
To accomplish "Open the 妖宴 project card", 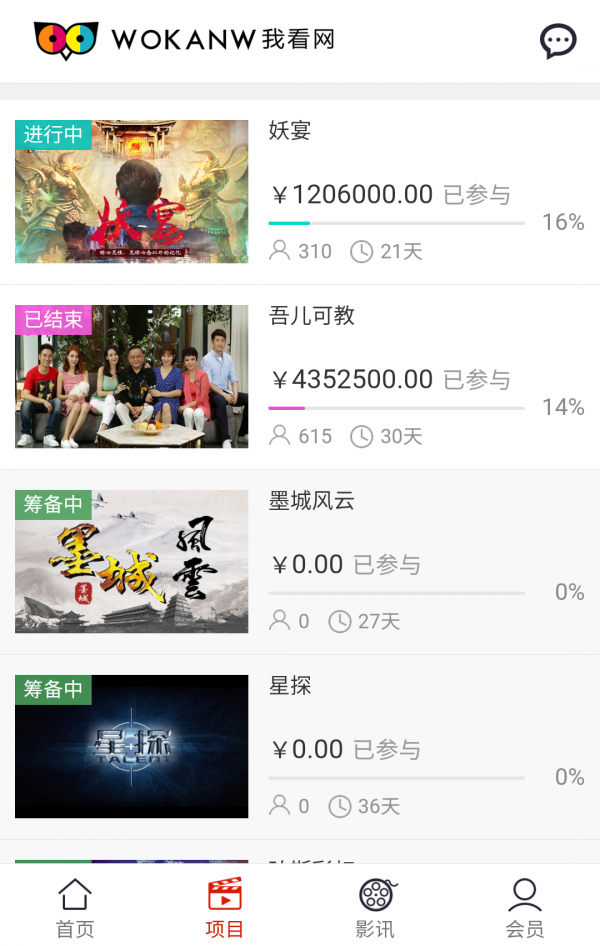I will click(x=300, y=192).
